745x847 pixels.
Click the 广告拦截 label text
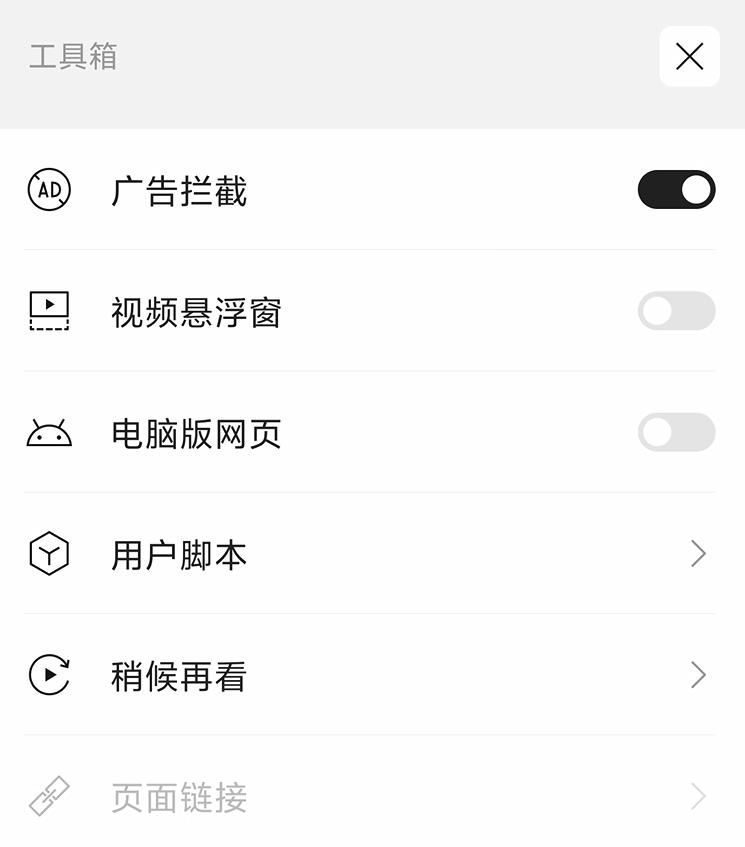click(178, 190)
